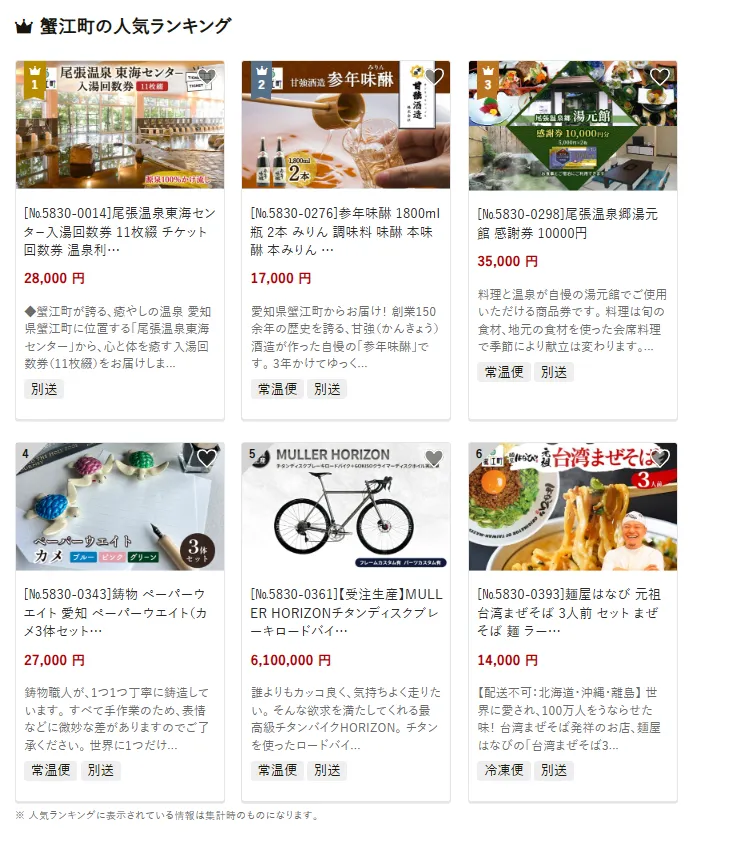
Task: Like the turtle paperweight item
Action: pyautogui.click(x=206, y=458)
